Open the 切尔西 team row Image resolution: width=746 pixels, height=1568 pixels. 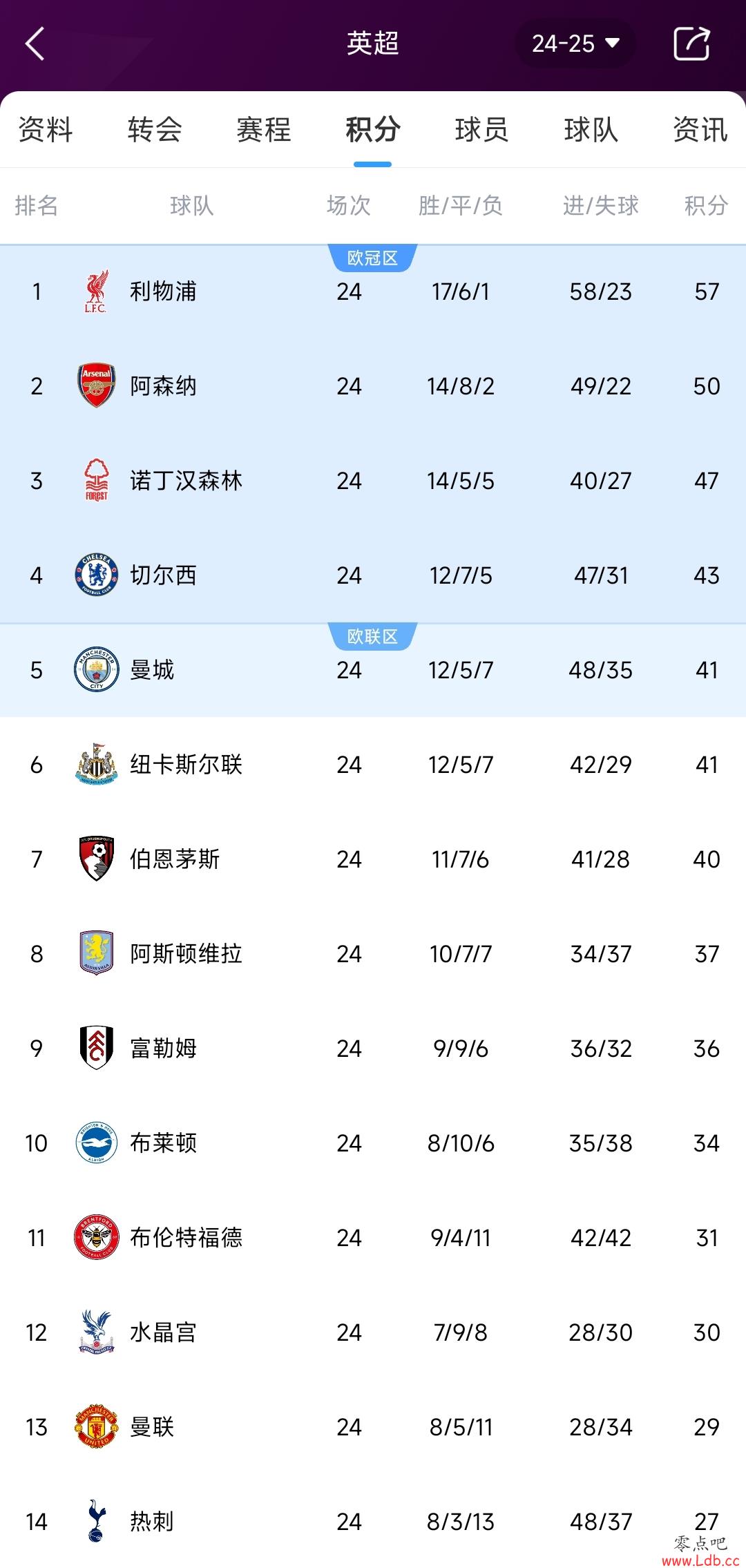tap(373, 575)
